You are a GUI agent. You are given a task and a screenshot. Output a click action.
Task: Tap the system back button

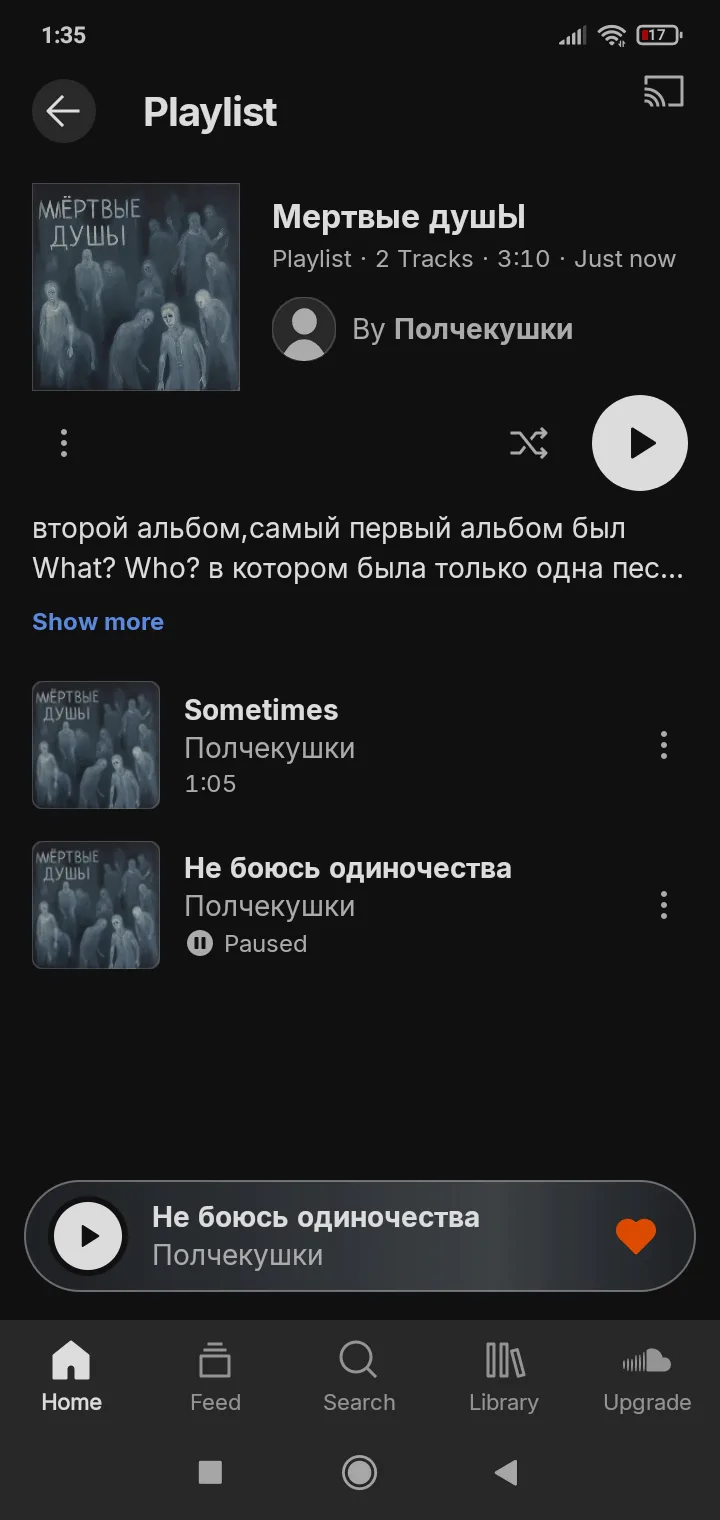tap(507, 1472)
